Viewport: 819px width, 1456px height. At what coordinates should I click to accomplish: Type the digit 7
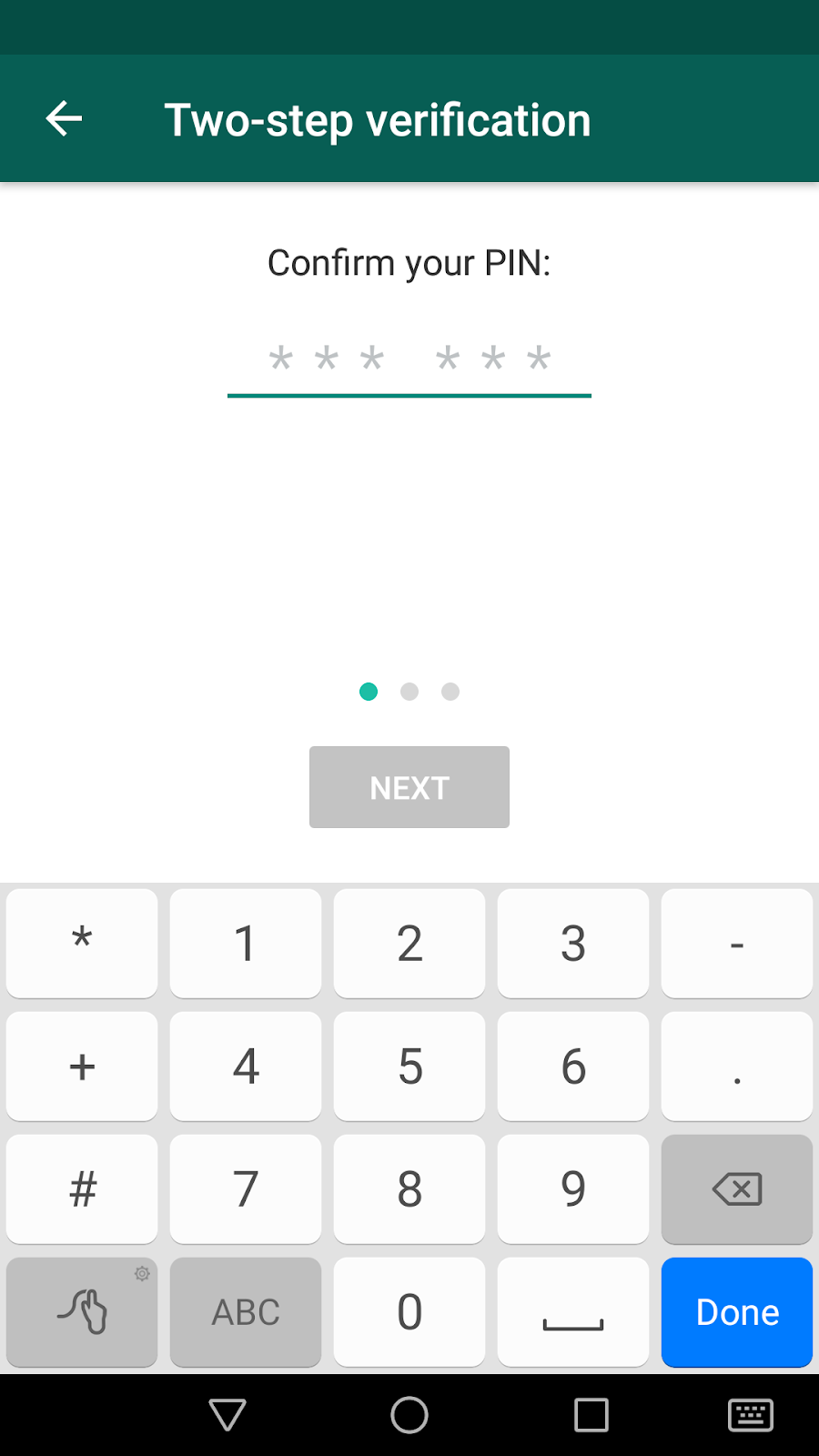(x=246, y=1188)
